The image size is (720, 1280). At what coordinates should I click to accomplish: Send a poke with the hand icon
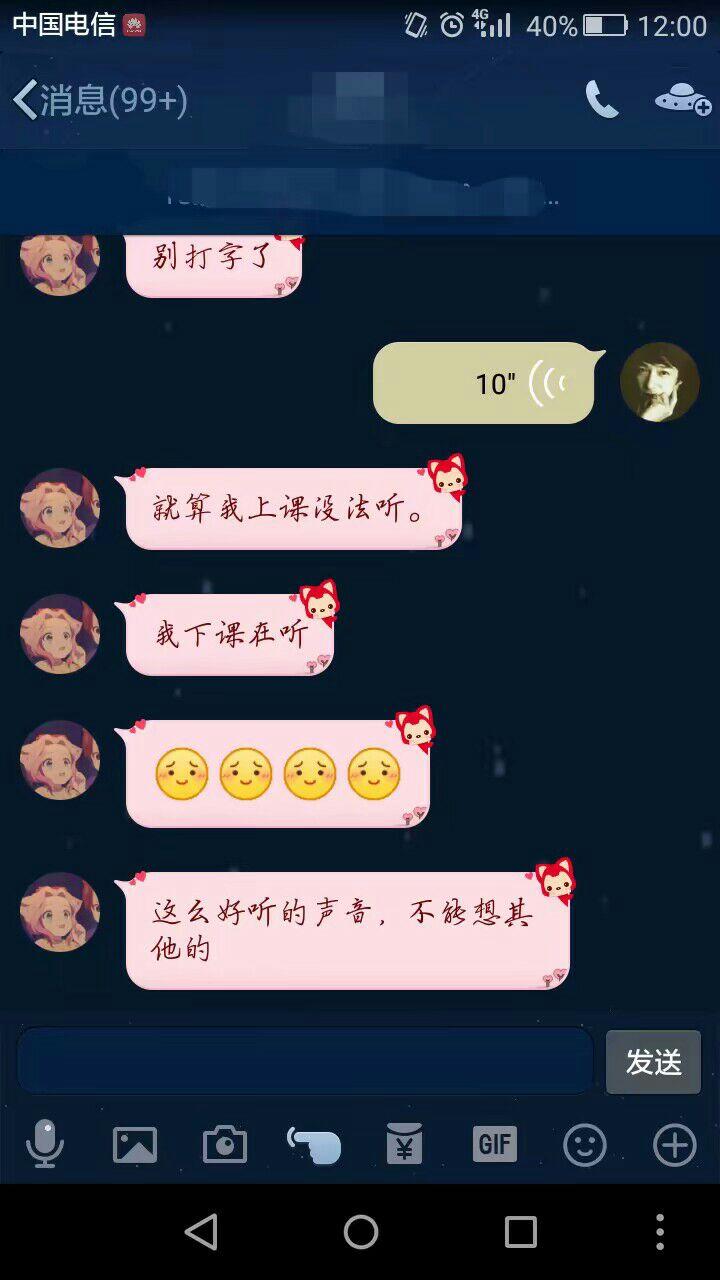coord(314,1144)
